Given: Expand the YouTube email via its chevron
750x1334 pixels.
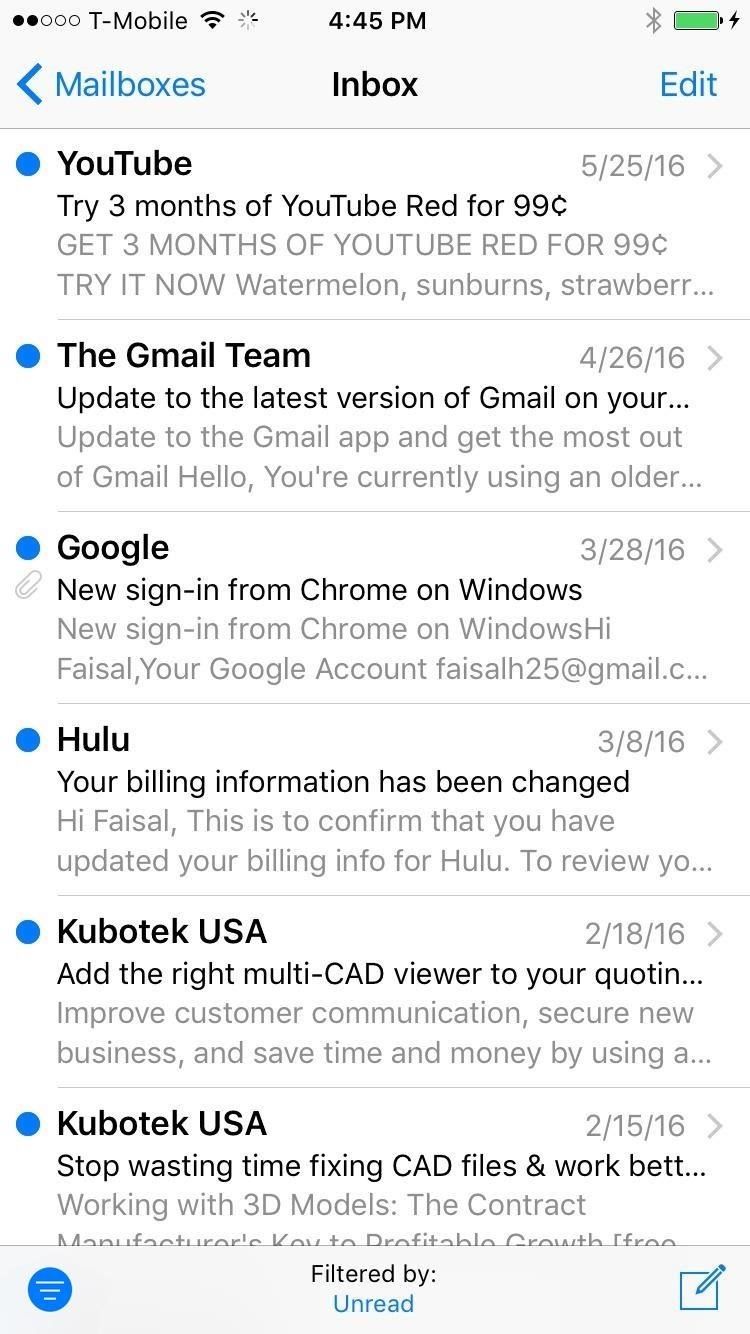Looking at the screenshot, I should coord(716,165).
